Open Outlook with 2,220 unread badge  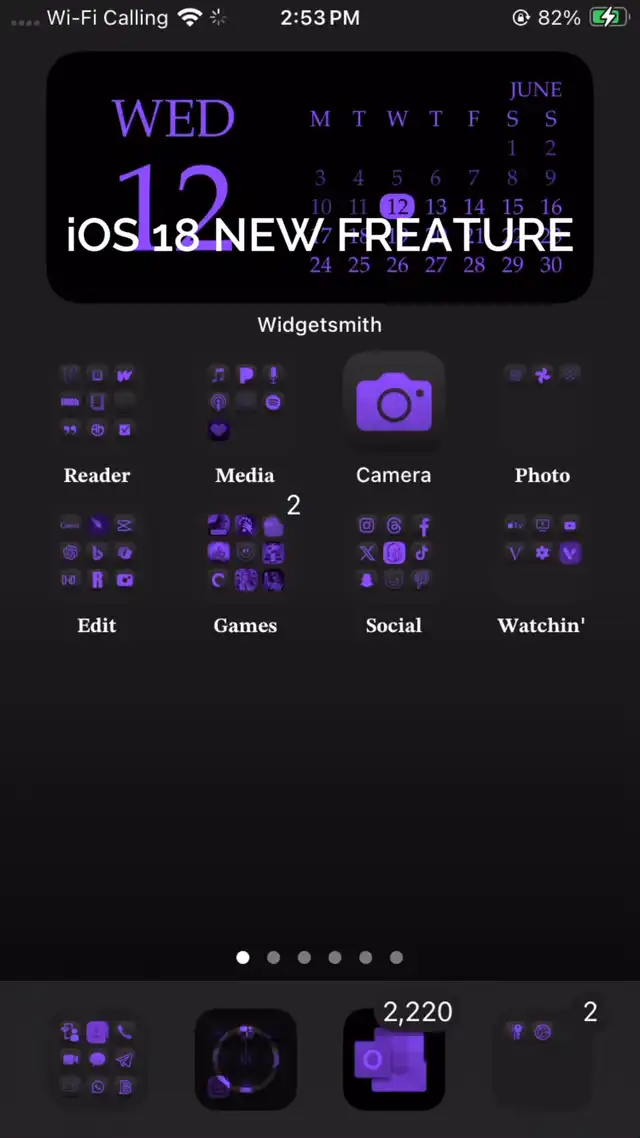tap(394, 1059)
